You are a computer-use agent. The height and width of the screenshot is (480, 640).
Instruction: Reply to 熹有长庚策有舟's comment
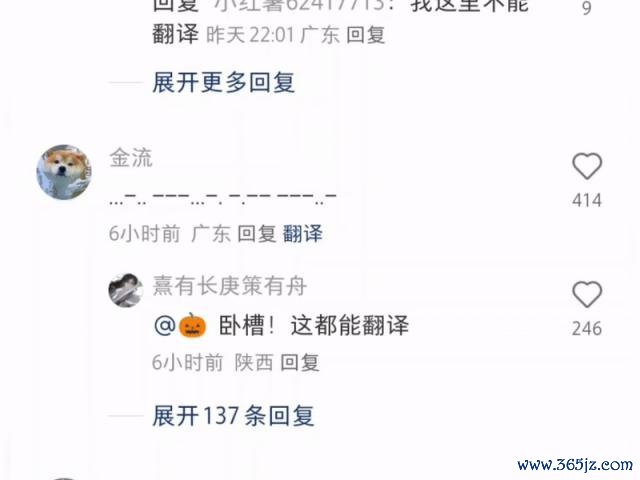coord(299,362)
